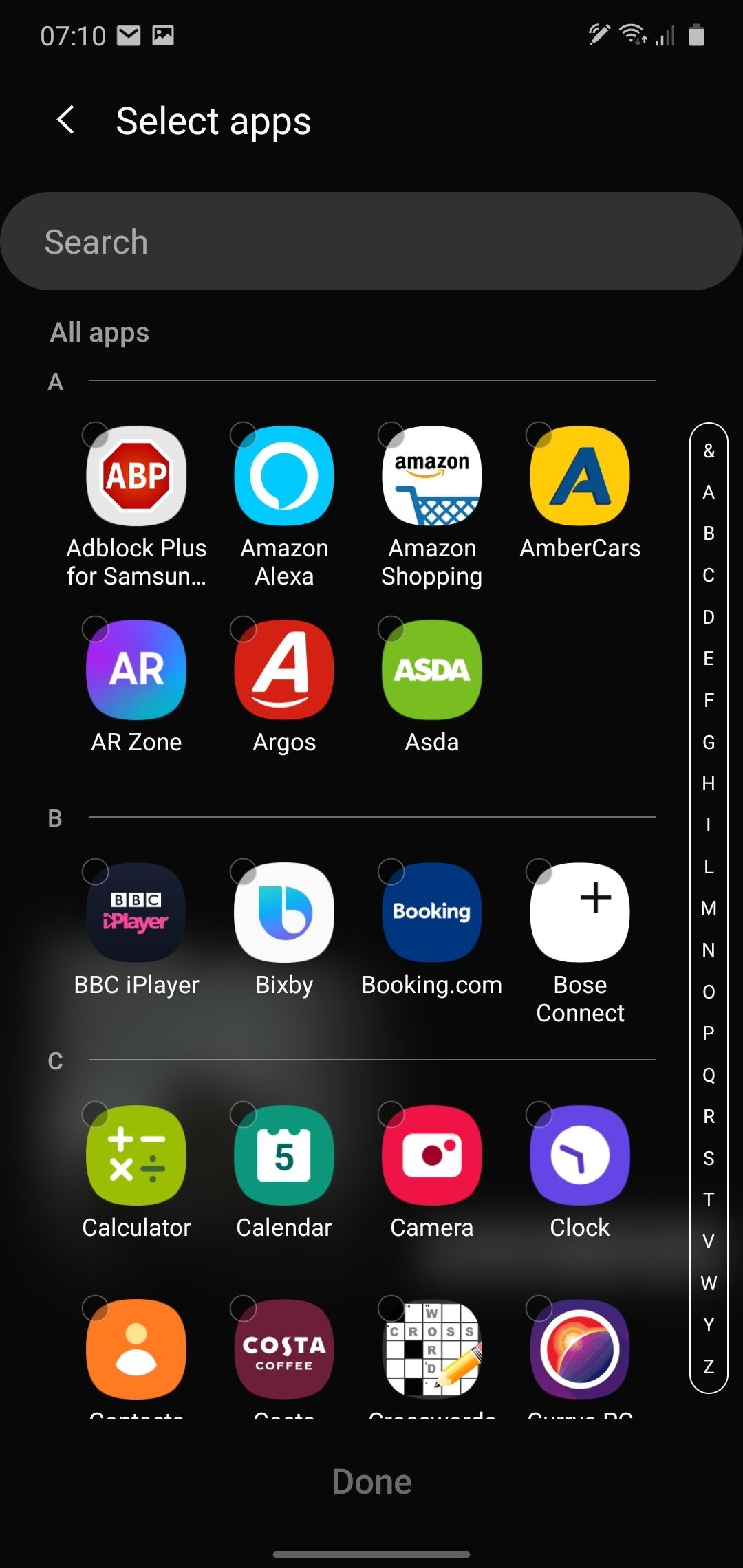Pick the Calendar app

point(284,1155)
